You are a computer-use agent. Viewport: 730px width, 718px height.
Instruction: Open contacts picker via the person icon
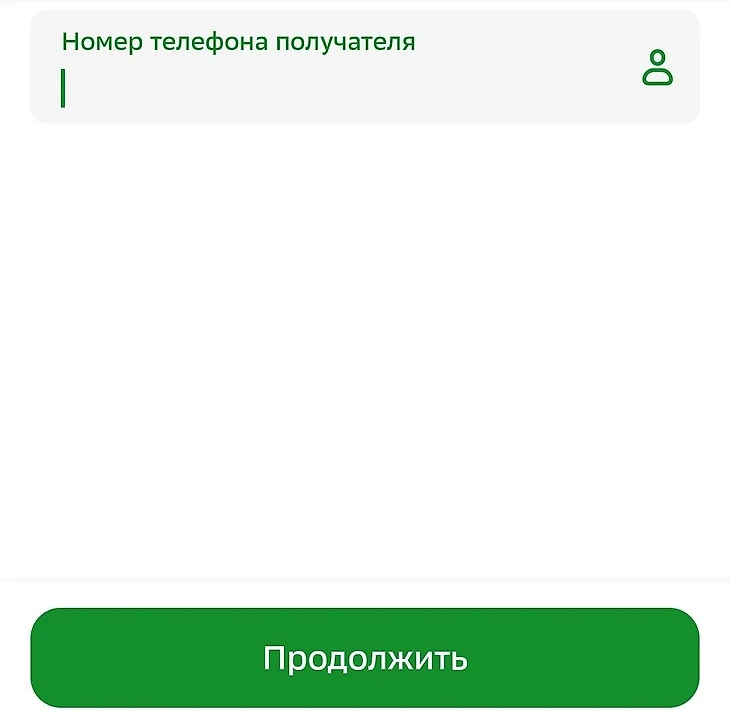657,67
